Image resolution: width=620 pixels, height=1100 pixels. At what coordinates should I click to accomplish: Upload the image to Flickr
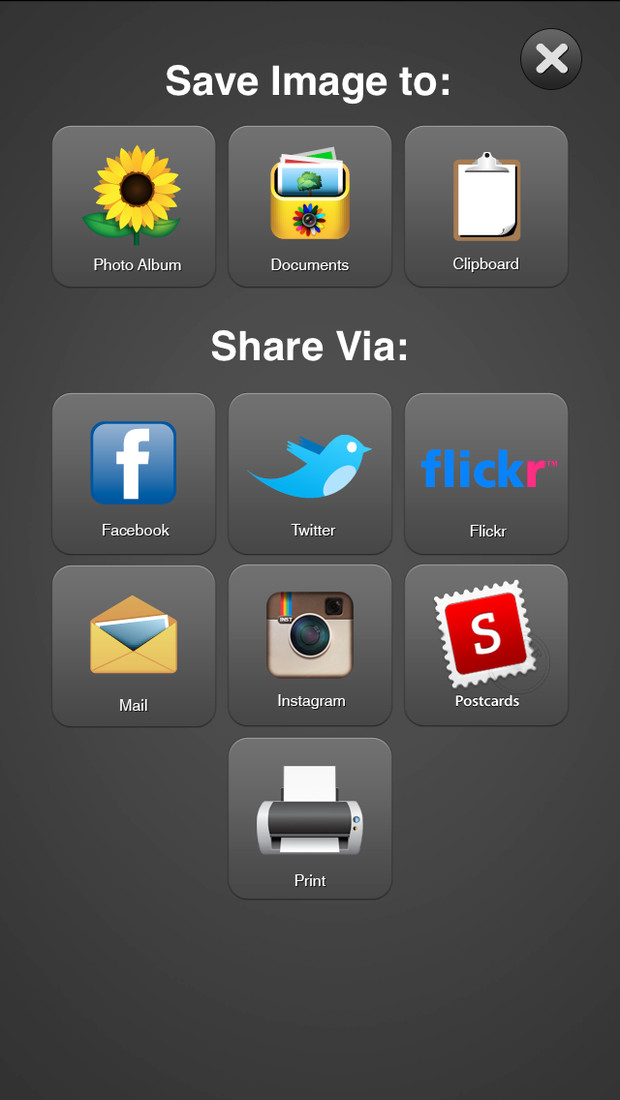486,474
